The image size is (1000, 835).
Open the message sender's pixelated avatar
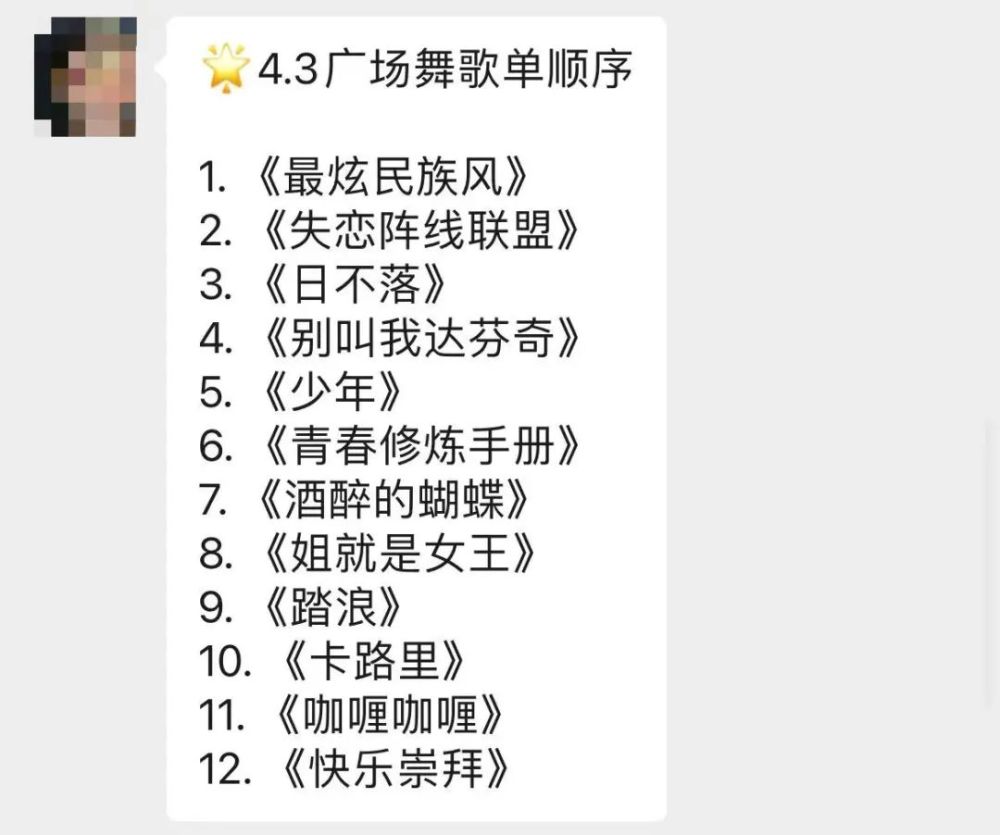click(x=85, y=77)
